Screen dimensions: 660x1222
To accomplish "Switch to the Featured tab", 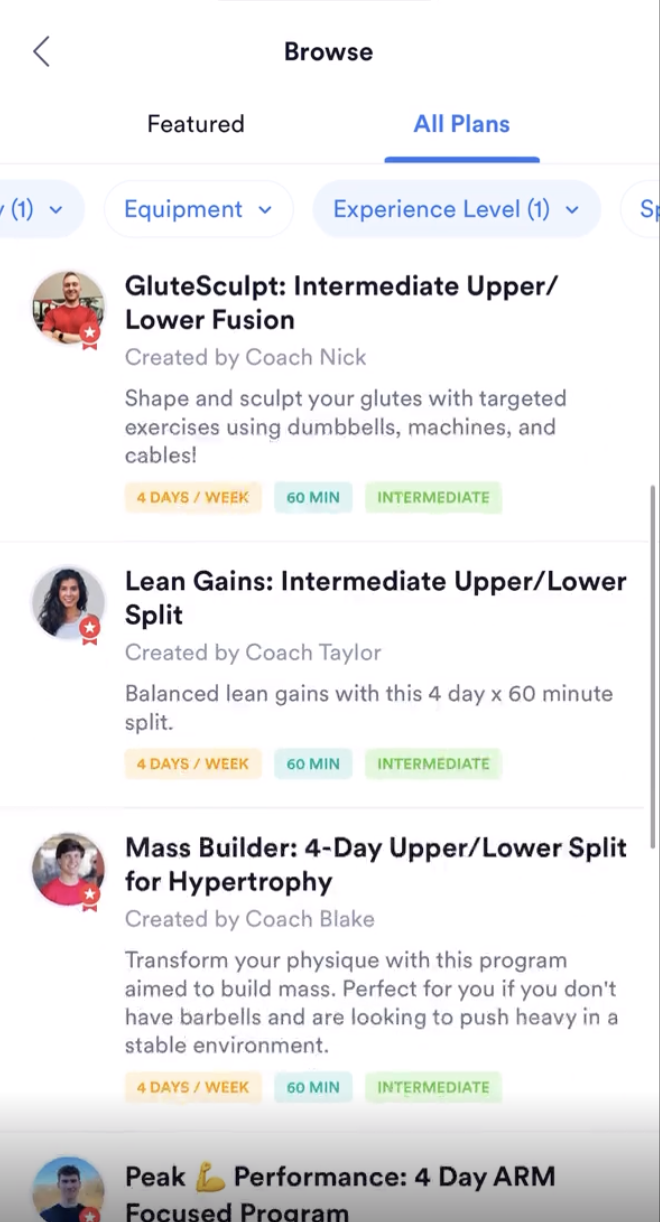I will point(196,124).
